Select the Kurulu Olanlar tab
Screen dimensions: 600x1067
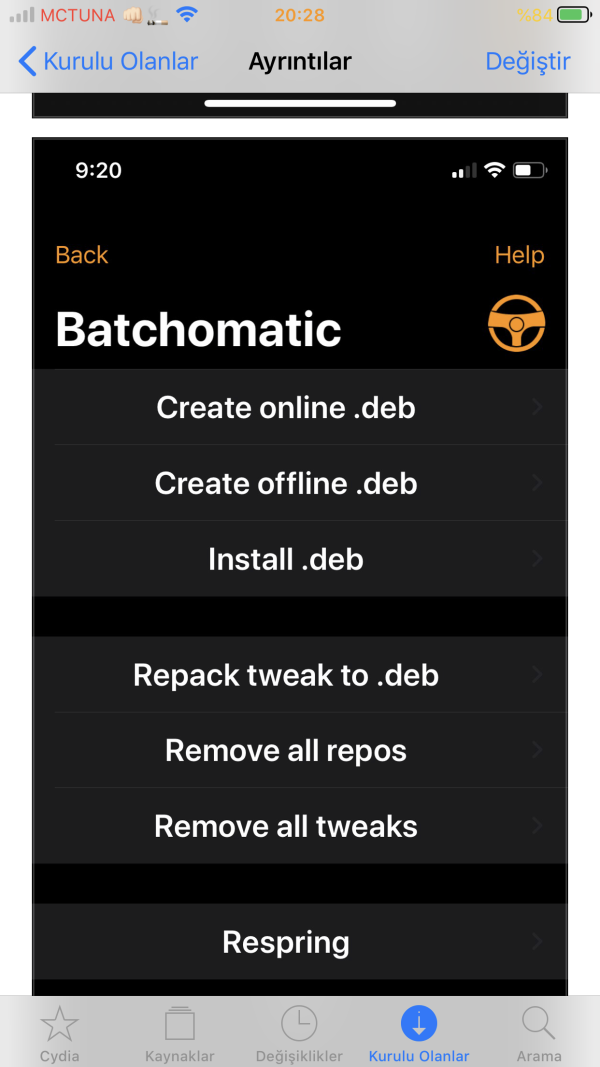(x=419, y=1033)
